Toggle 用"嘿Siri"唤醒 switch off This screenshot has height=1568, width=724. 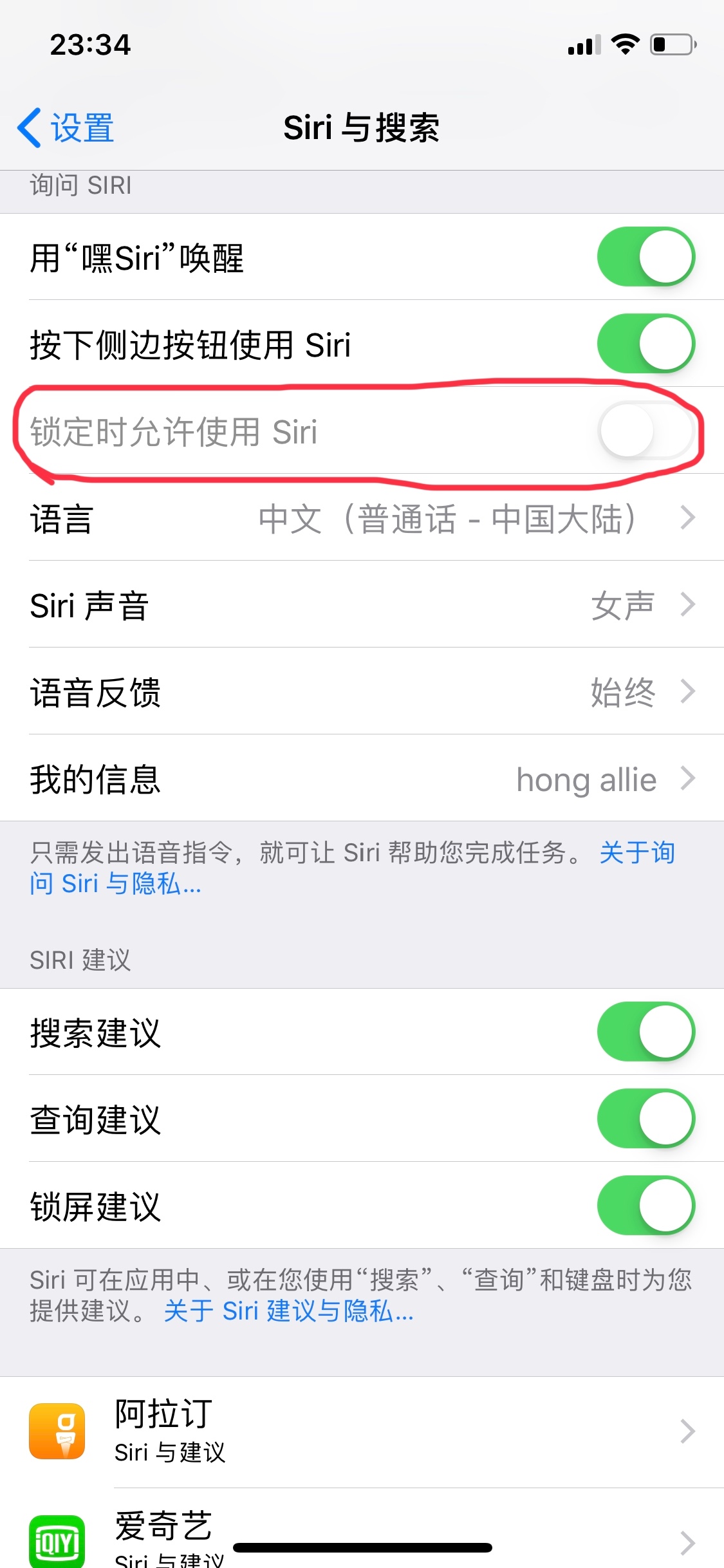pyautogui.click(x=645, y=257)
